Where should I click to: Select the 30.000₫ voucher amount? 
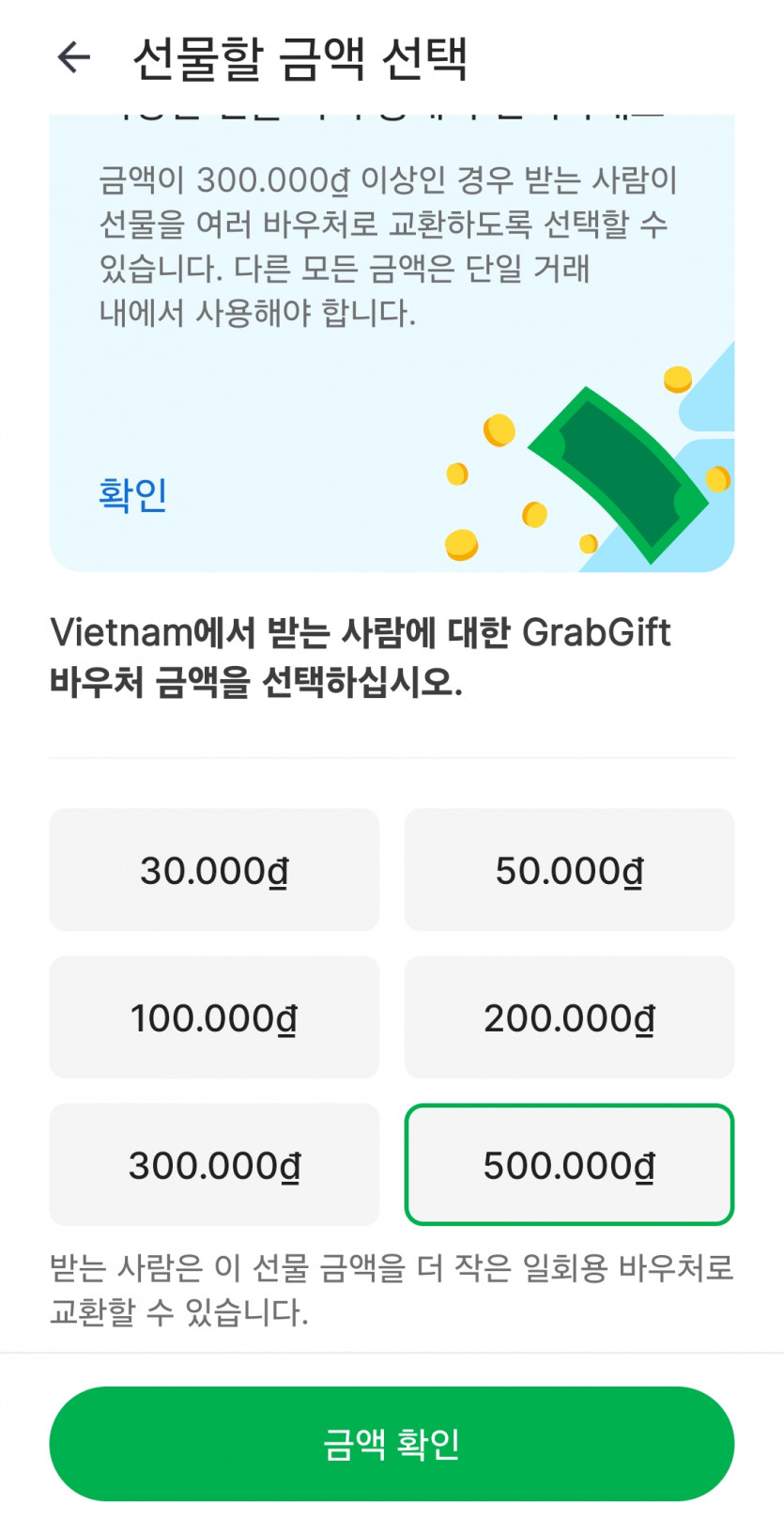click(214, 870)
